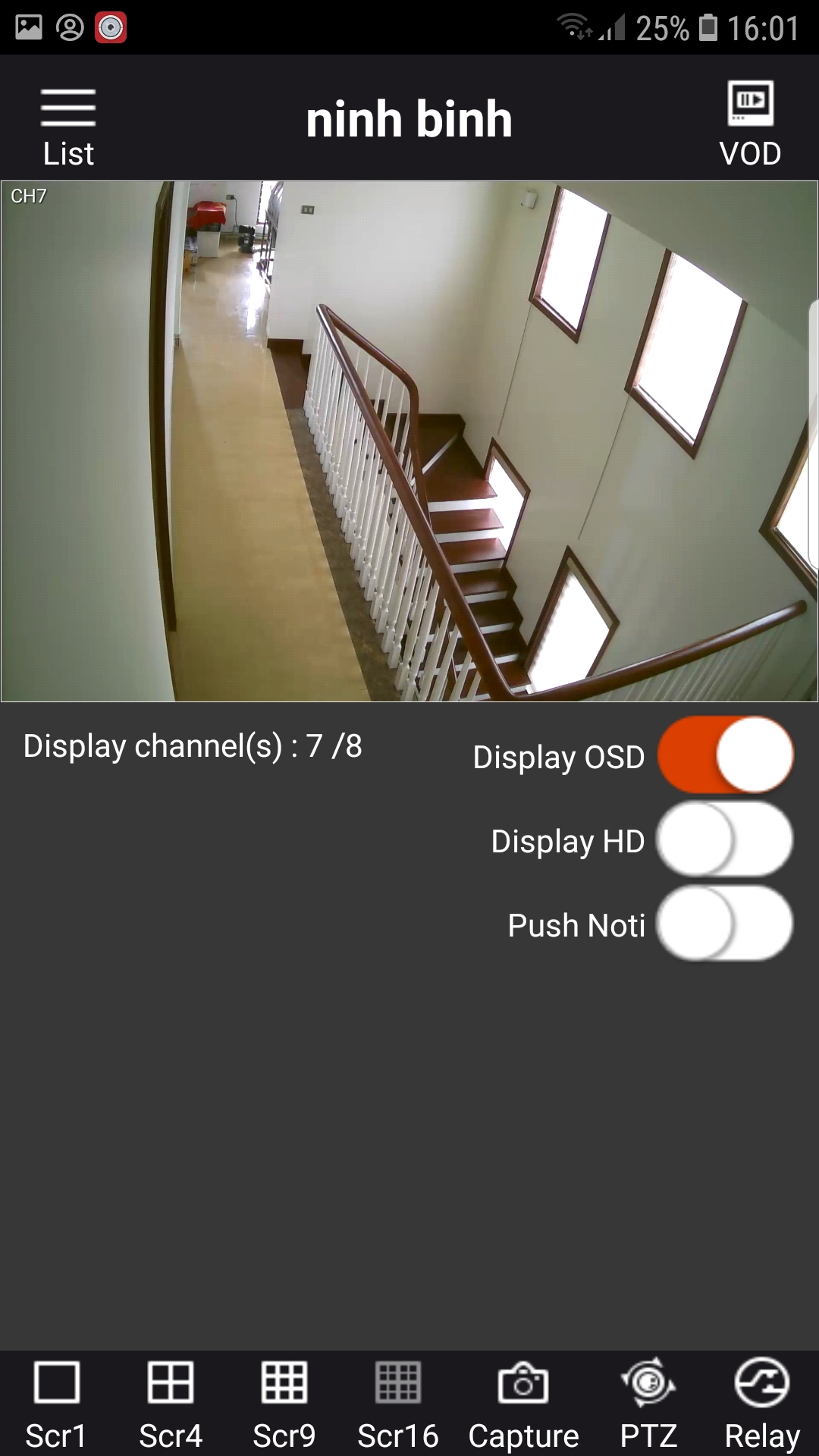This screenshot has width=819, height=1456.
Task: Capture a snapshot of the feed
Action: (x=523, y=1404)
